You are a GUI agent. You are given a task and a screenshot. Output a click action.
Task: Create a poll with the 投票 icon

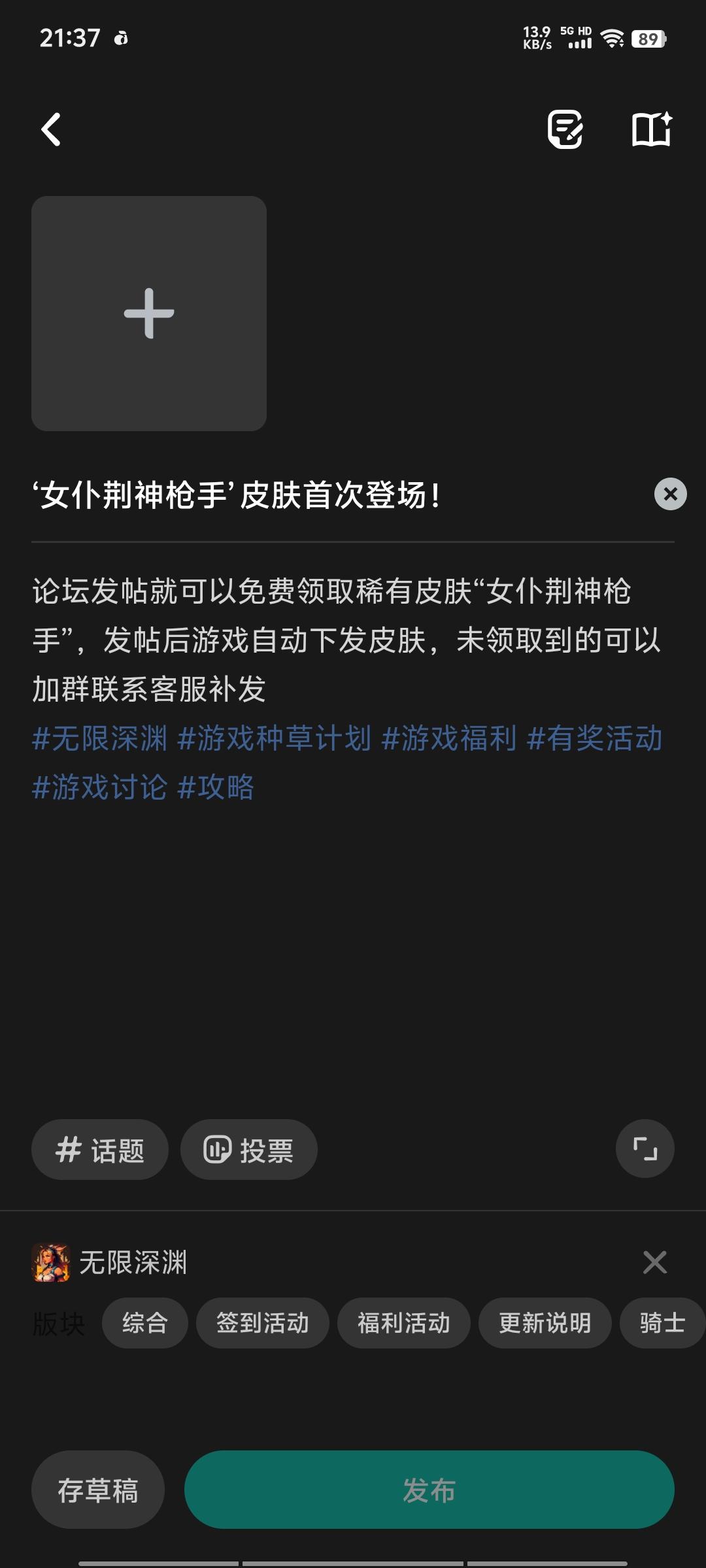pos(248,1149)
